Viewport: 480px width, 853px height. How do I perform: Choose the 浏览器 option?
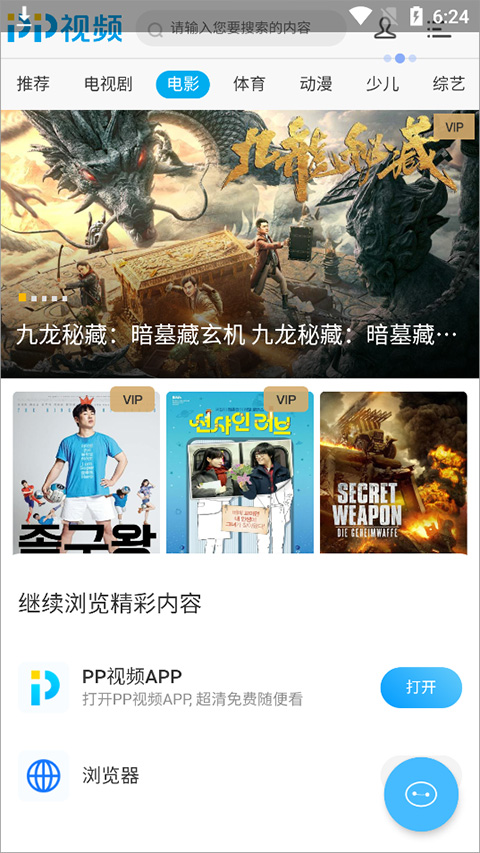[110, 775]
